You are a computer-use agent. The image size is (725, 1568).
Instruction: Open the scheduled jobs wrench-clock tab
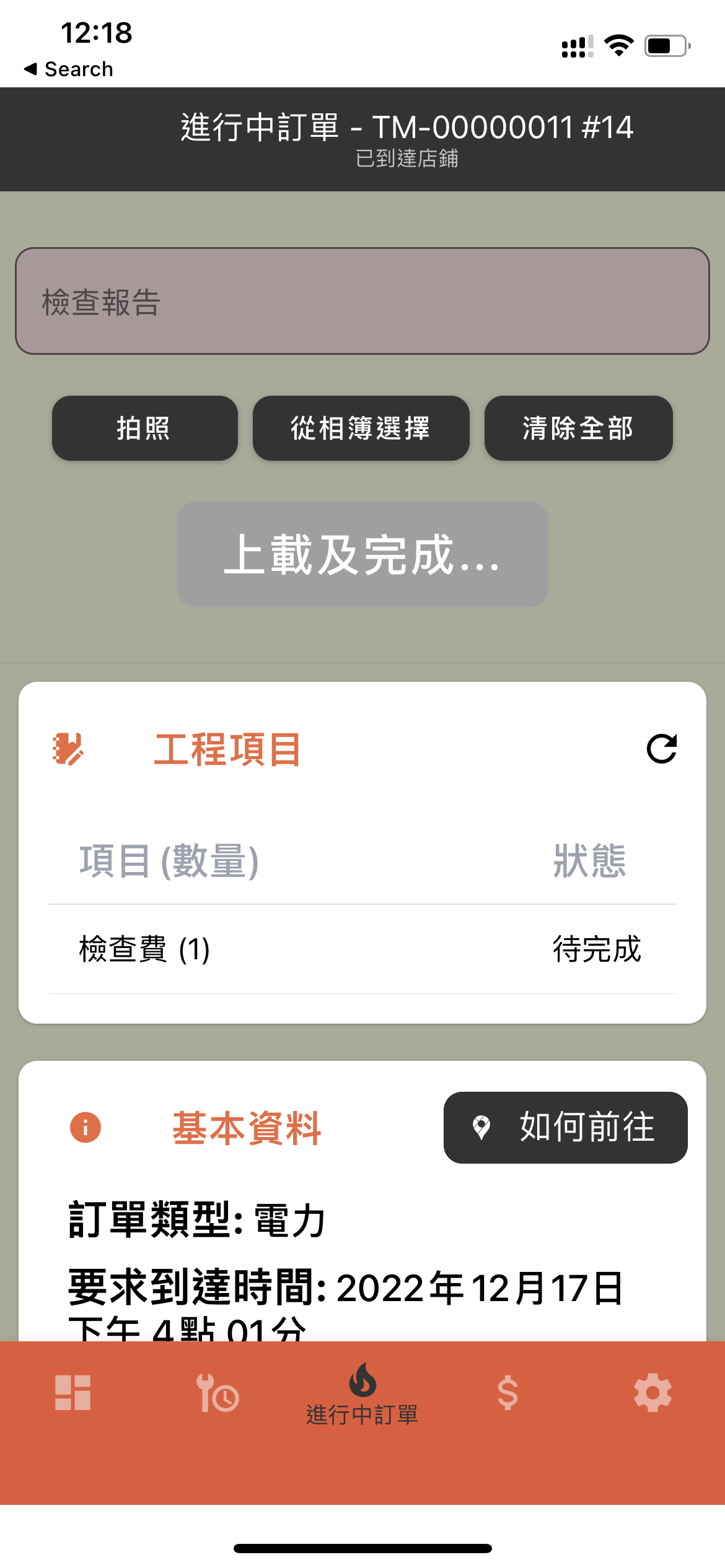(217, 1392)
